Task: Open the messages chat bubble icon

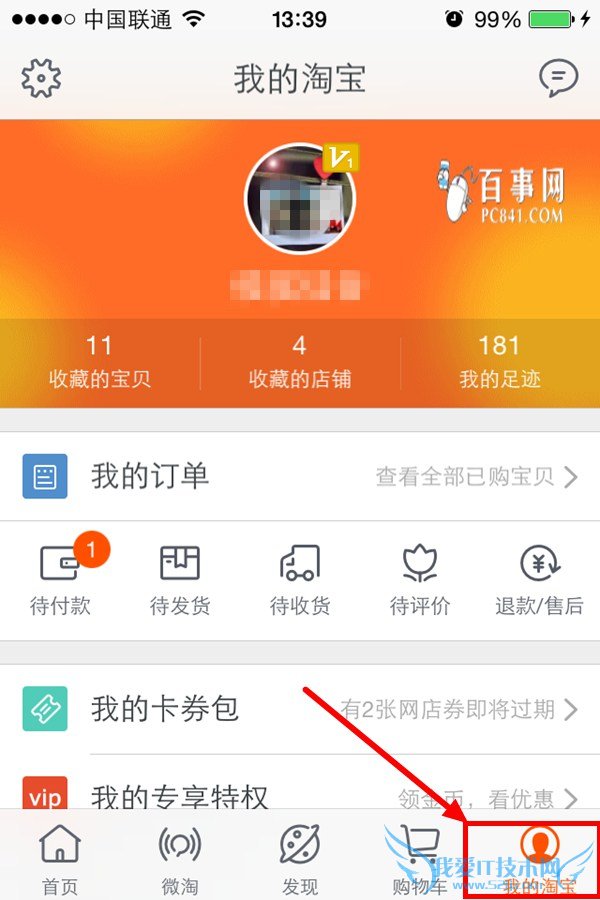Action: pos(558,78)
